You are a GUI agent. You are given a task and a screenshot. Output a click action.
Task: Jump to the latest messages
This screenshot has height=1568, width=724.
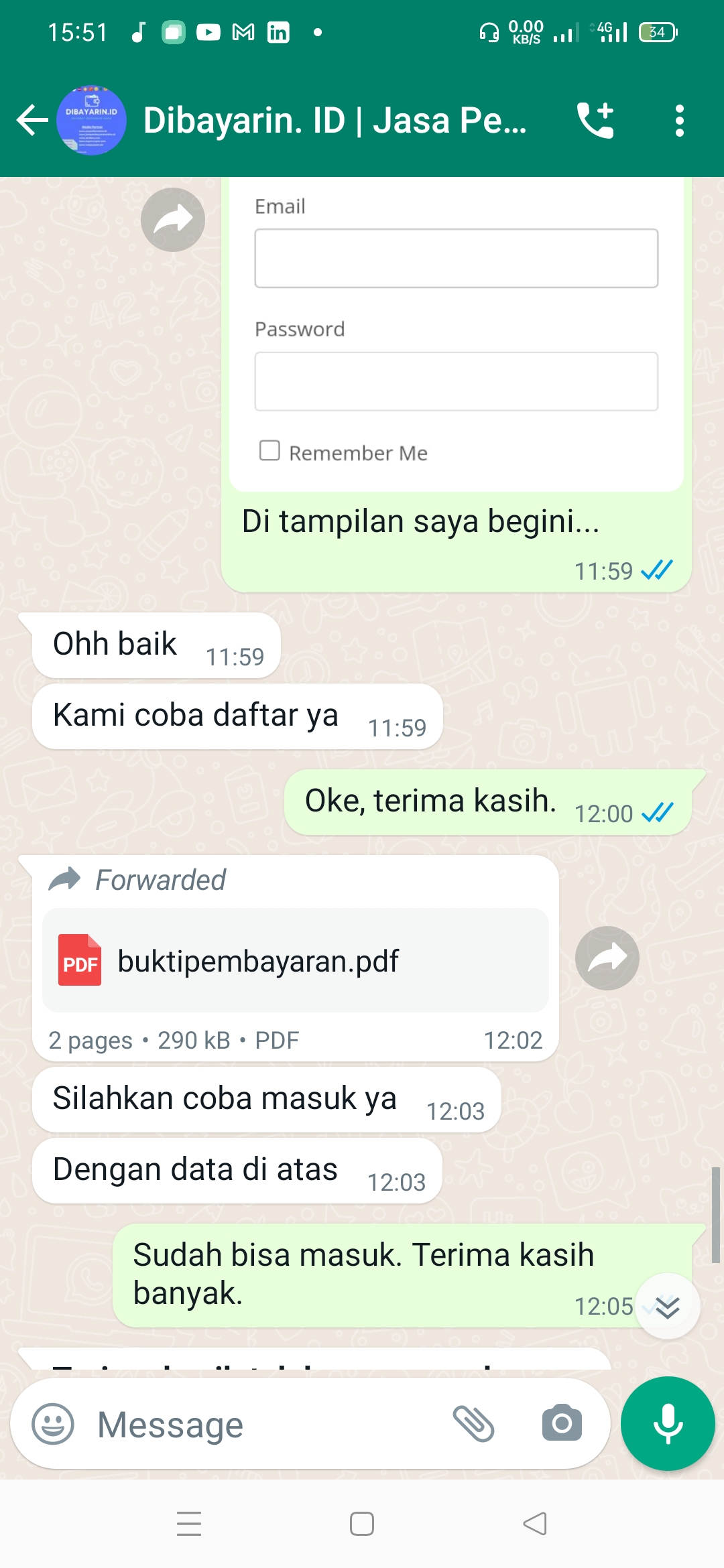(x=668, y=1307)
